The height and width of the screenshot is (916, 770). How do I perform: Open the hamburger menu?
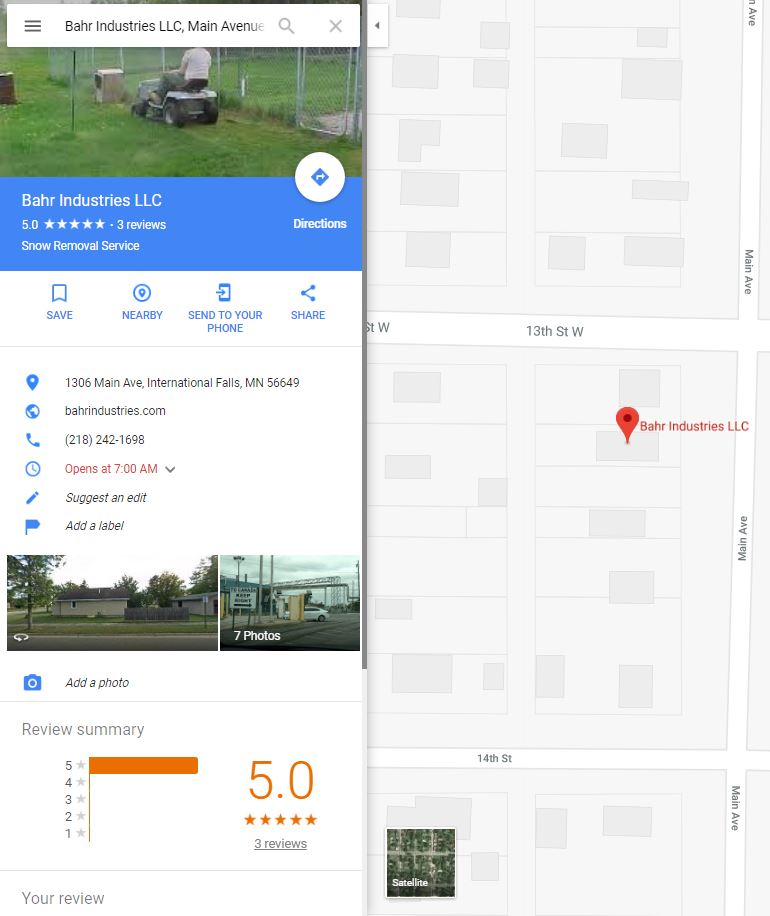(x=33, y=26)
